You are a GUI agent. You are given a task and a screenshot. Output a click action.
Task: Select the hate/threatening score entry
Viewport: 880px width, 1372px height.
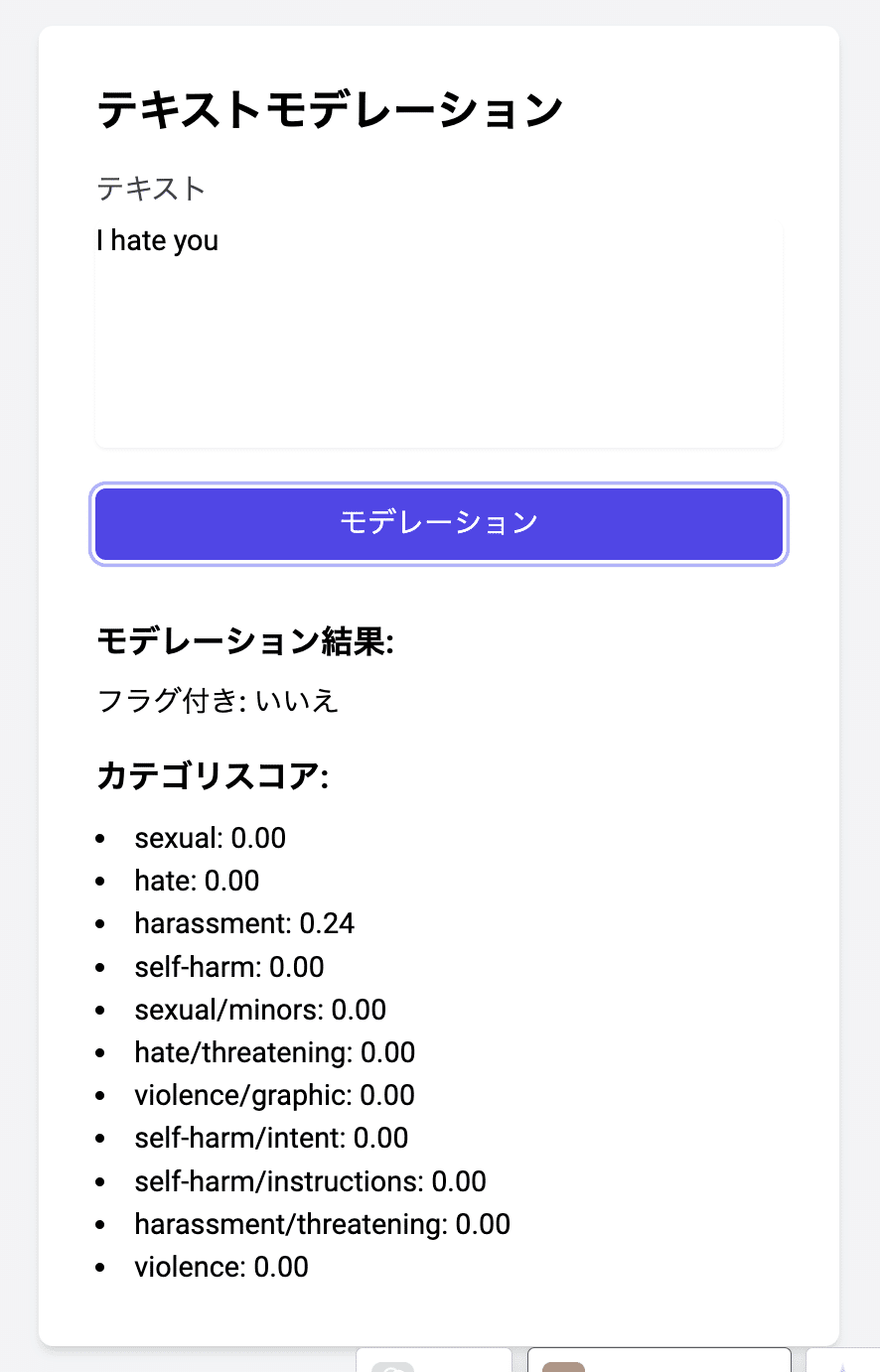[275, 1053]
